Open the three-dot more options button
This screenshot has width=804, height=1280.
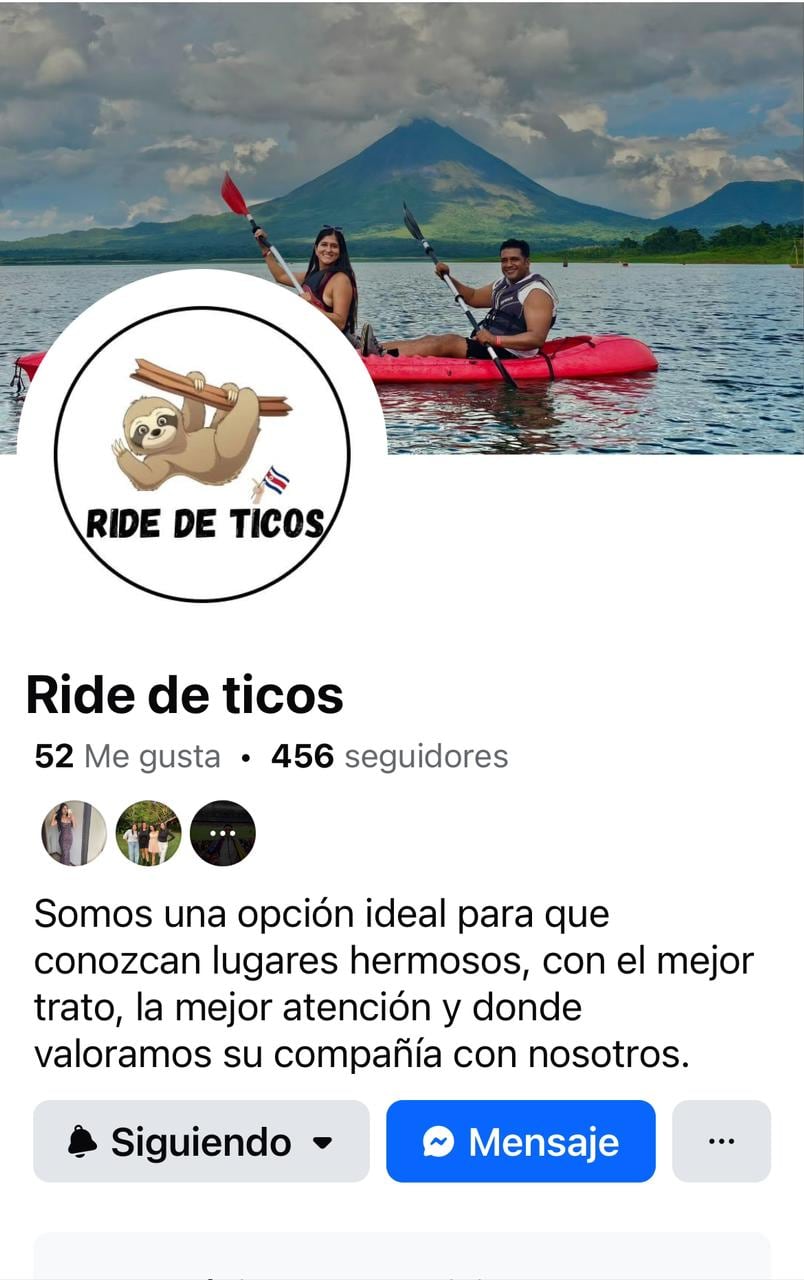[721, 1141]
